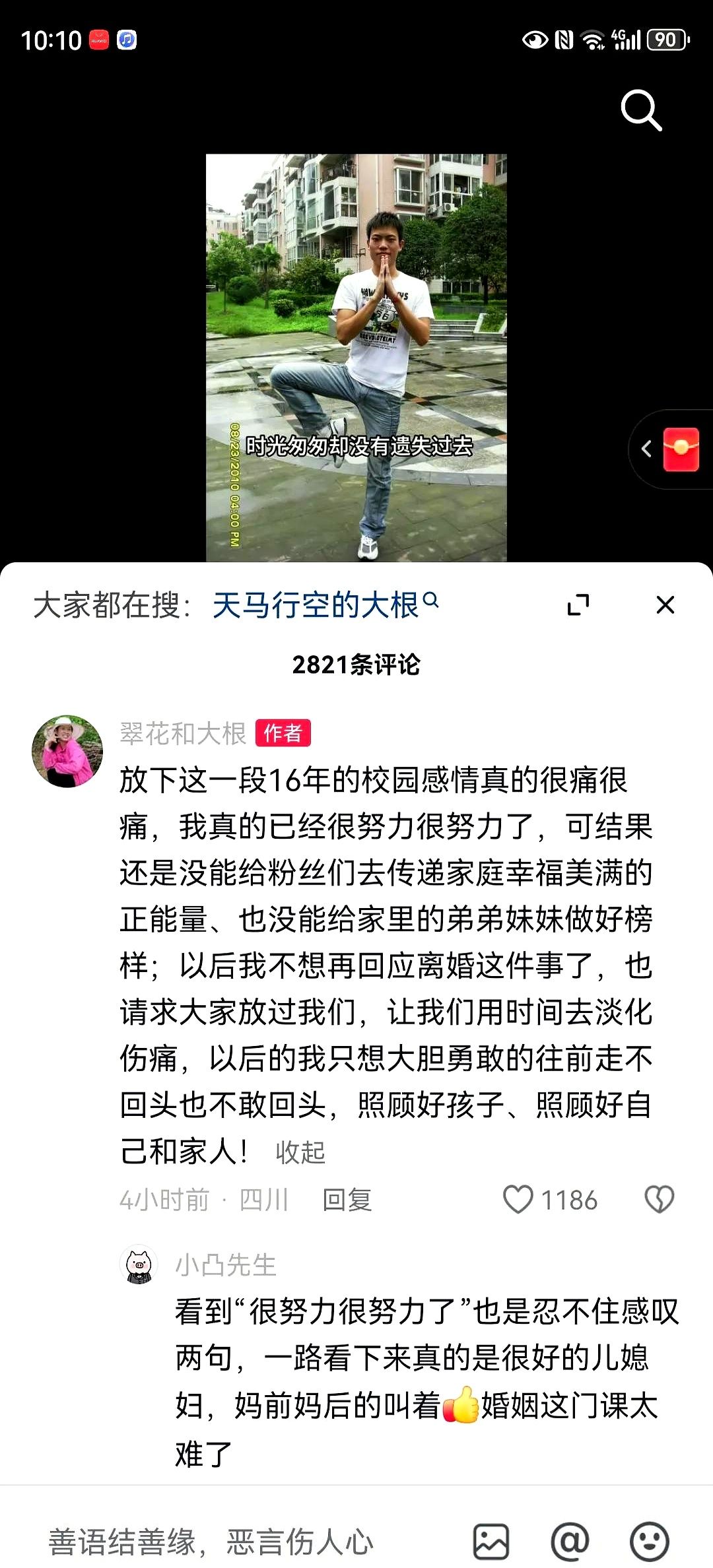Attach an image to comment
Viewport: 713px width, 1568px height.
[491, 1542]
